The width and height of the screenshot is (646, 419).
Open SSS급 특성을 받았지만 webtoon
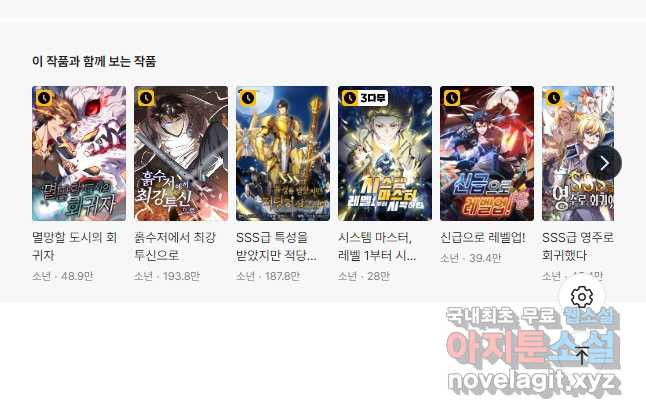click(x=283, y=153)
